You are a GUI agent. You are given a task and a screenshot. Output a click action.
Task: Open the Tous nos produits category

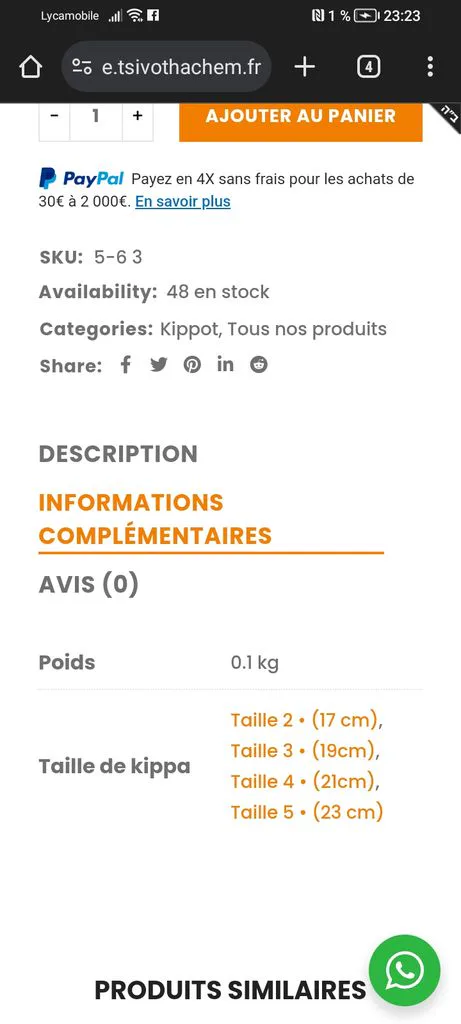307,328
